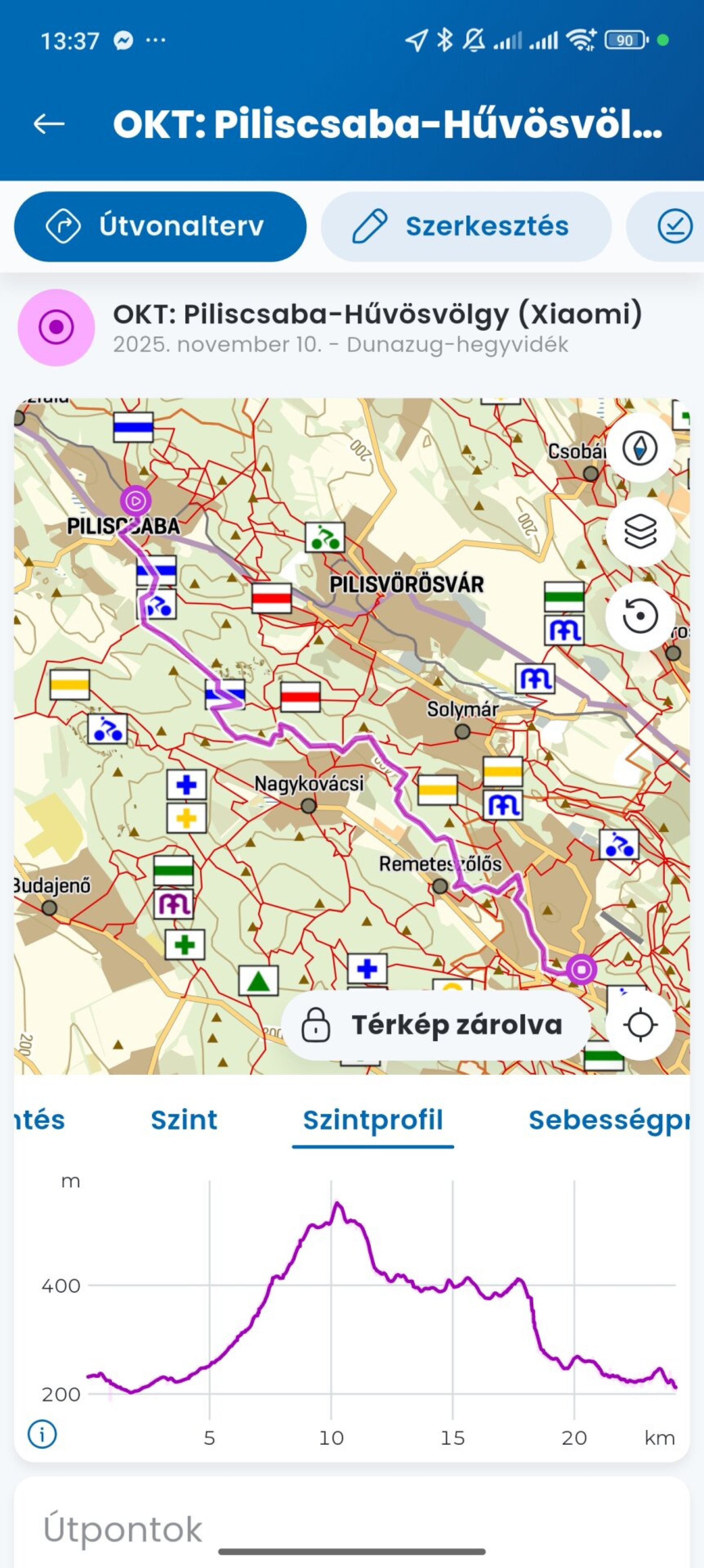Open the elevation chart info icon
704x1568 pixels.
[42, 1434]
